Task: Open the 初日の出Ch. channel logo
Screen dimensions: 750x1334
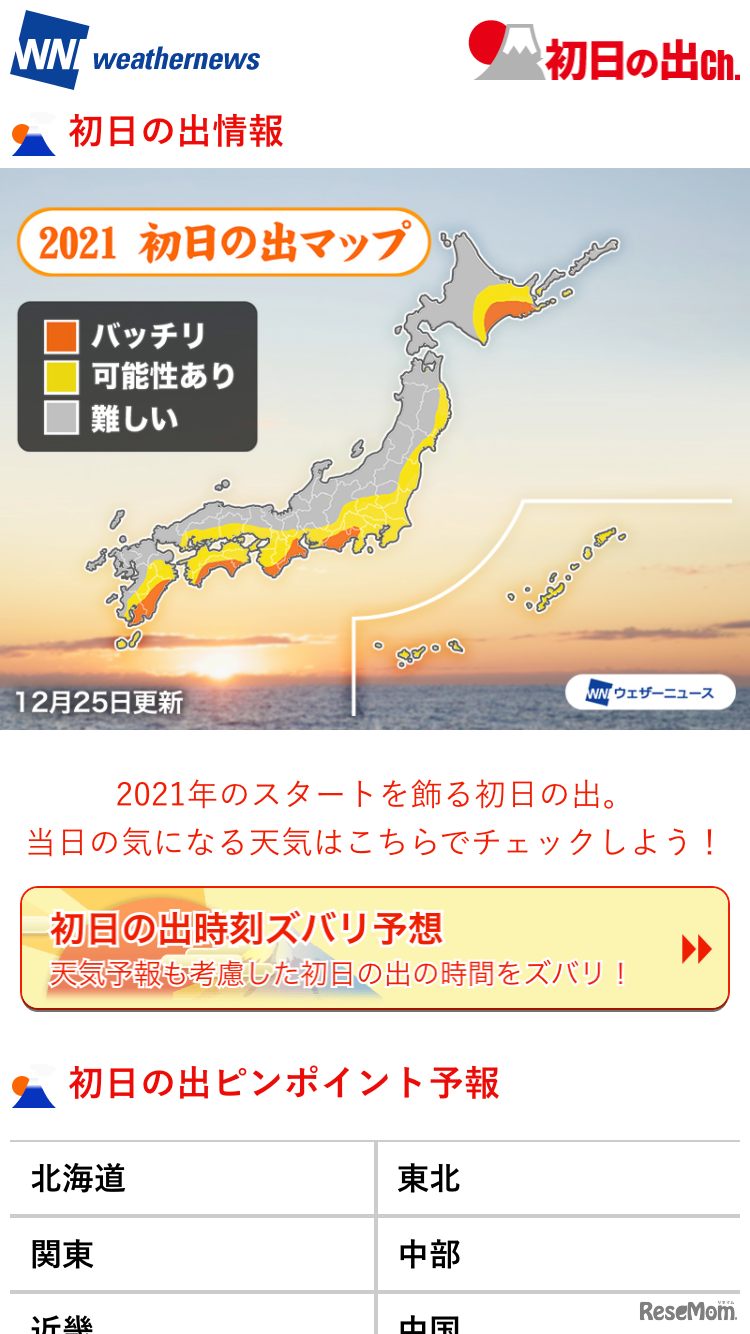Action: (x=604, y=52)
